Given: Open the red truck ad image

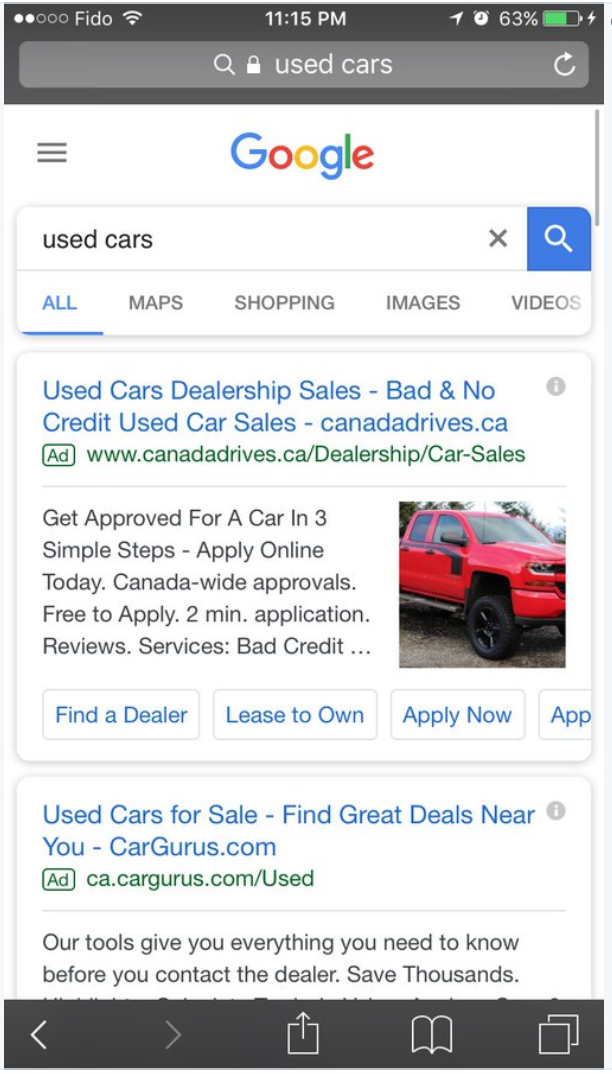Looking at the screenshot, I should point(482,584).
